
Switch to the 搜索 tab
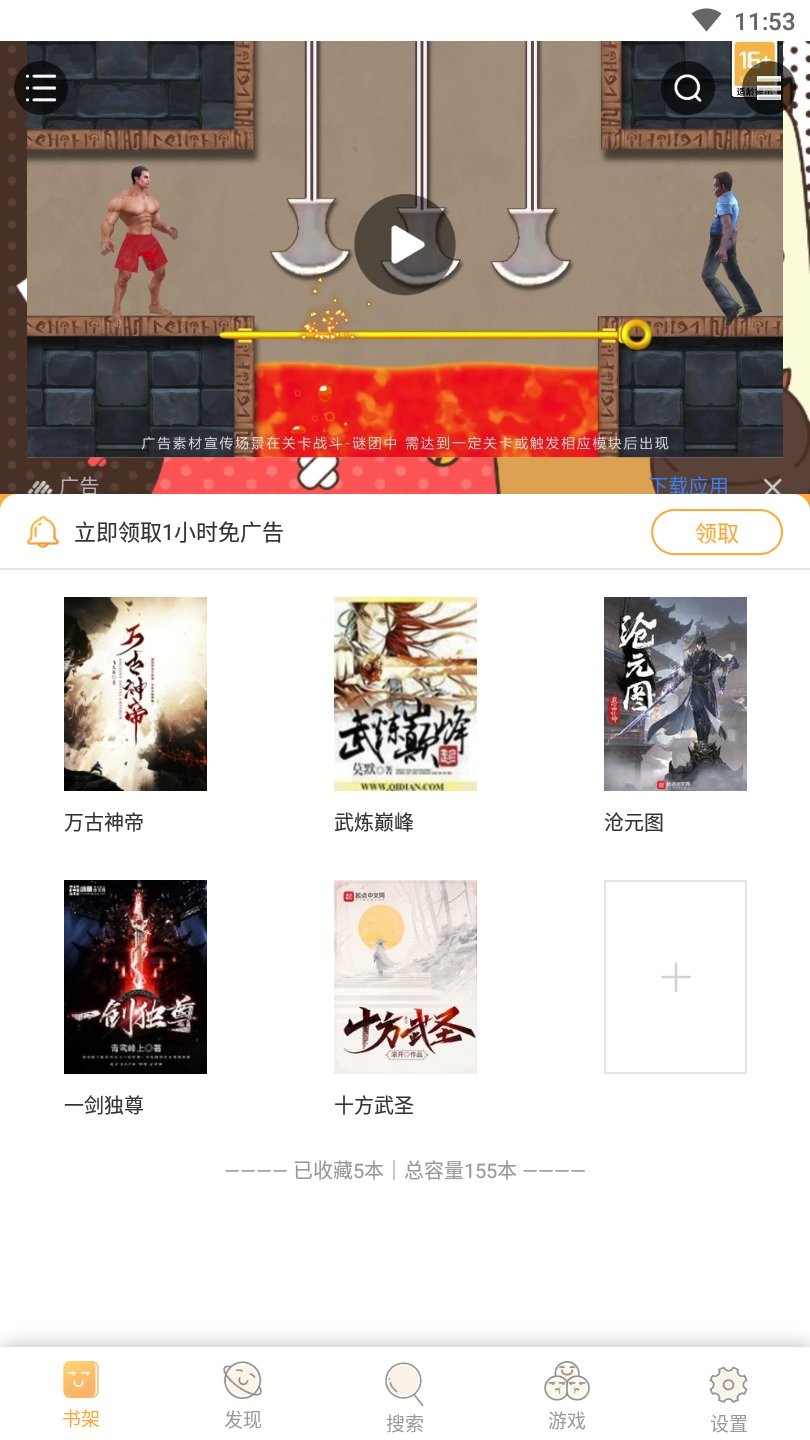(405, 1396)
